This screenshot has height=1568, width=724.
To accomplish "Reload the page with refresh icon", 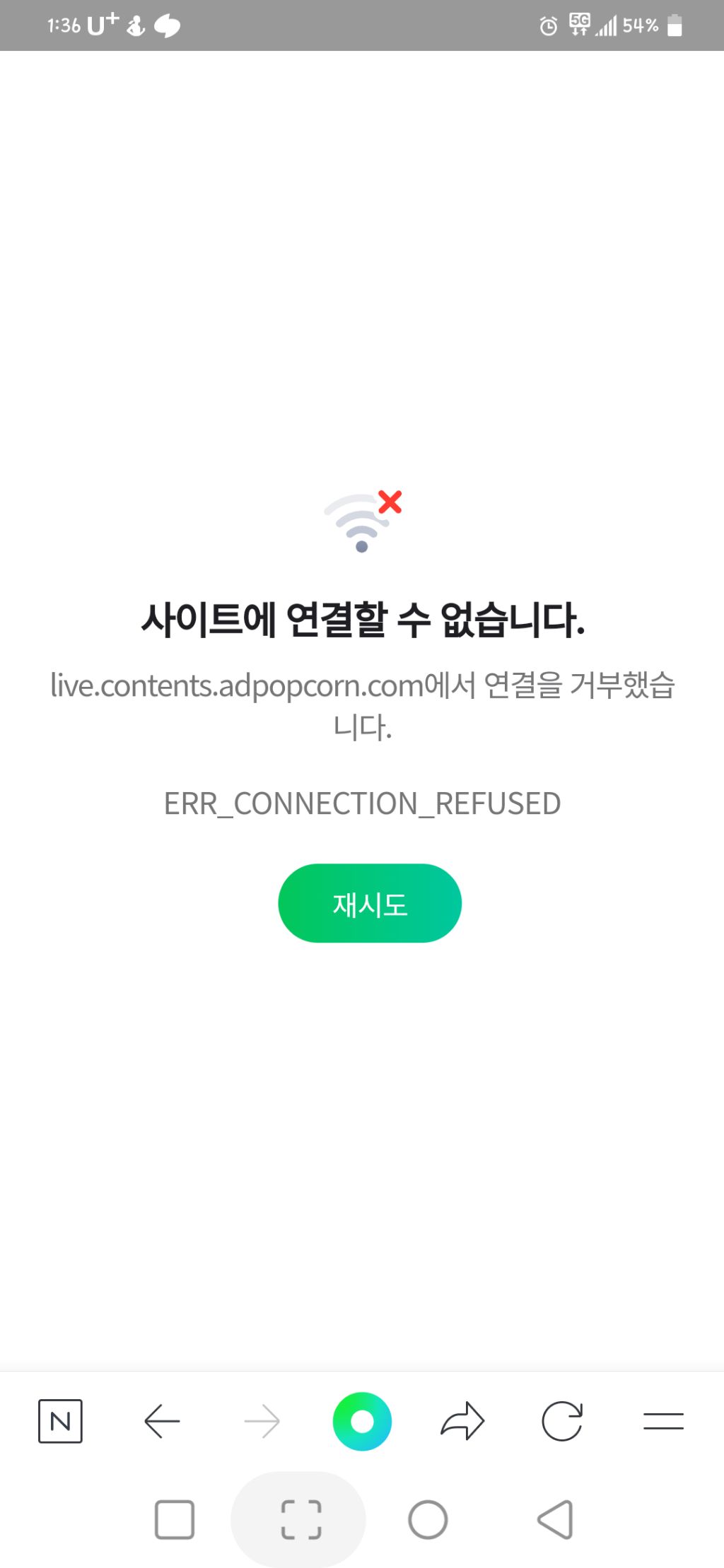I will (562, 1420).
